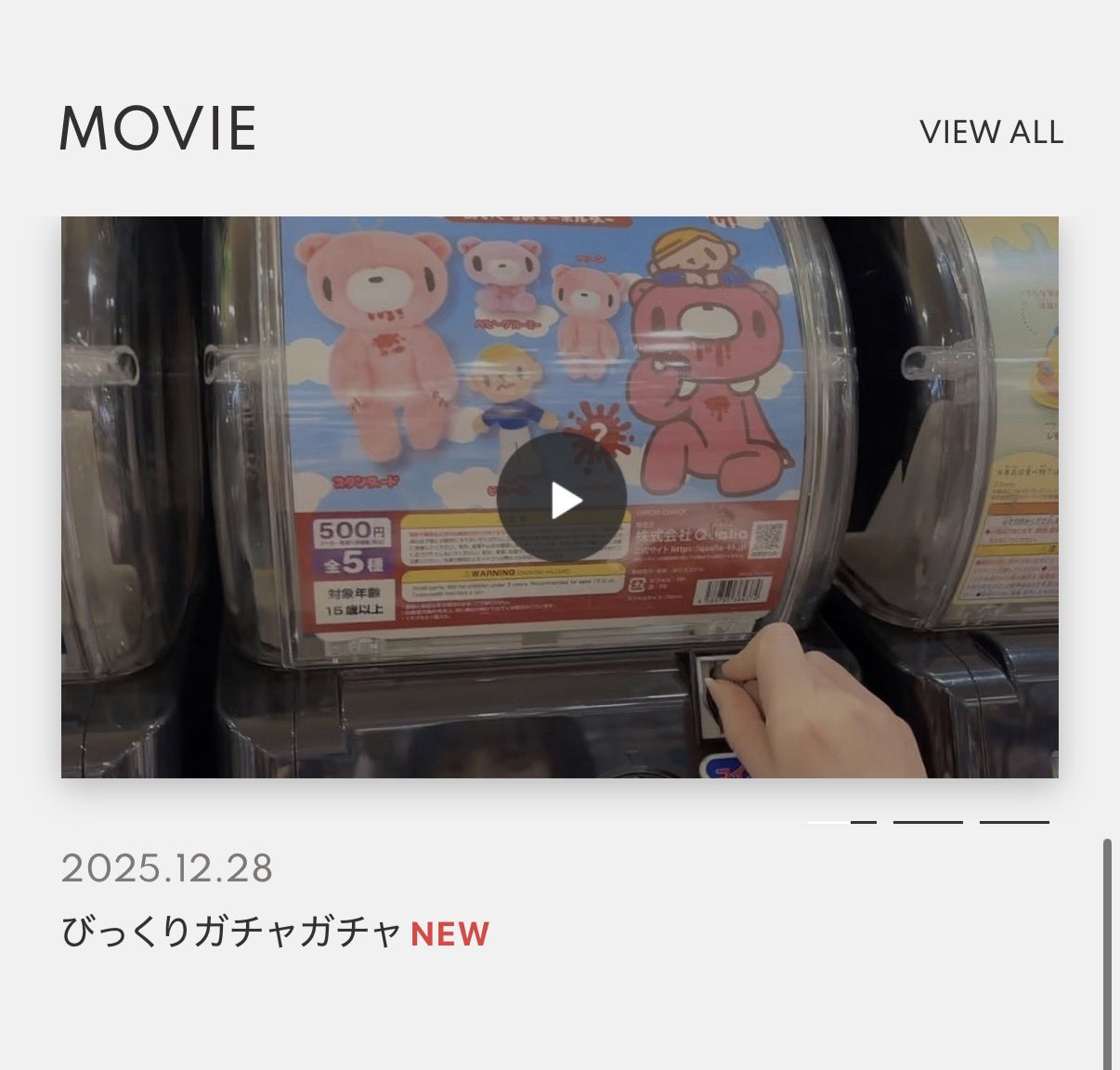Open VIEW ALL movies
This screenshot has width=1120, height=1070.
(x=991, y=132)
